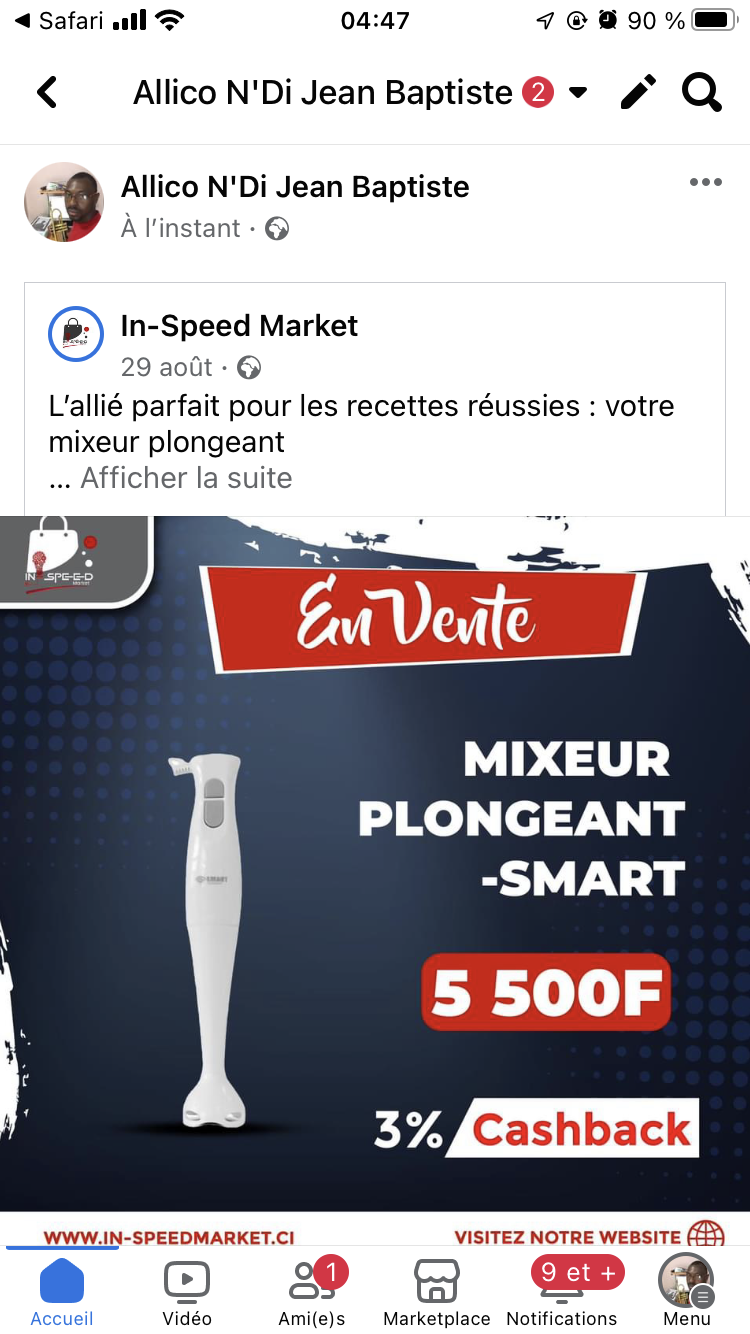Switch to the Accueil tab
This screenshot has height=1334, width=750.
pos(62,1292)
